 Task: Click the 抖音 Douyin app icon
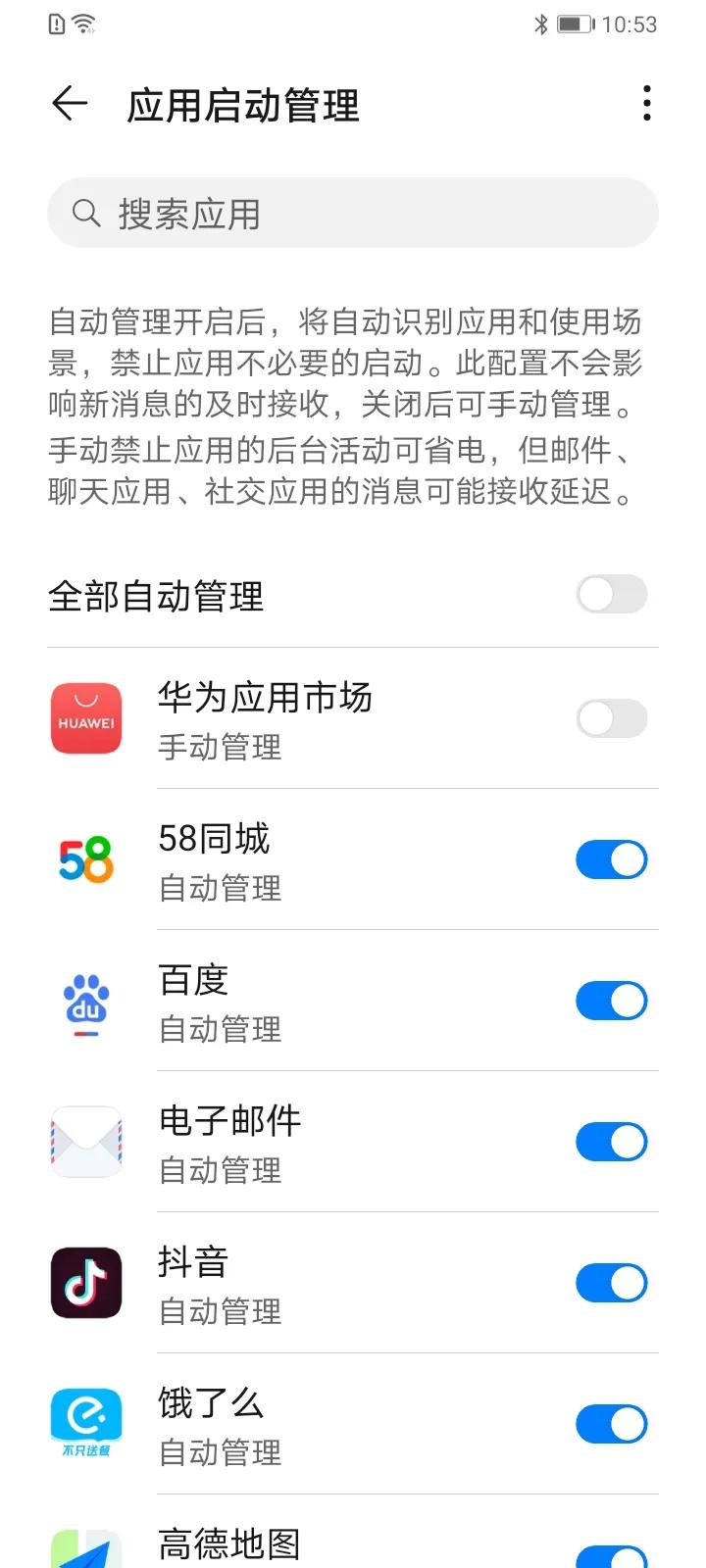tap(85, 1283)
